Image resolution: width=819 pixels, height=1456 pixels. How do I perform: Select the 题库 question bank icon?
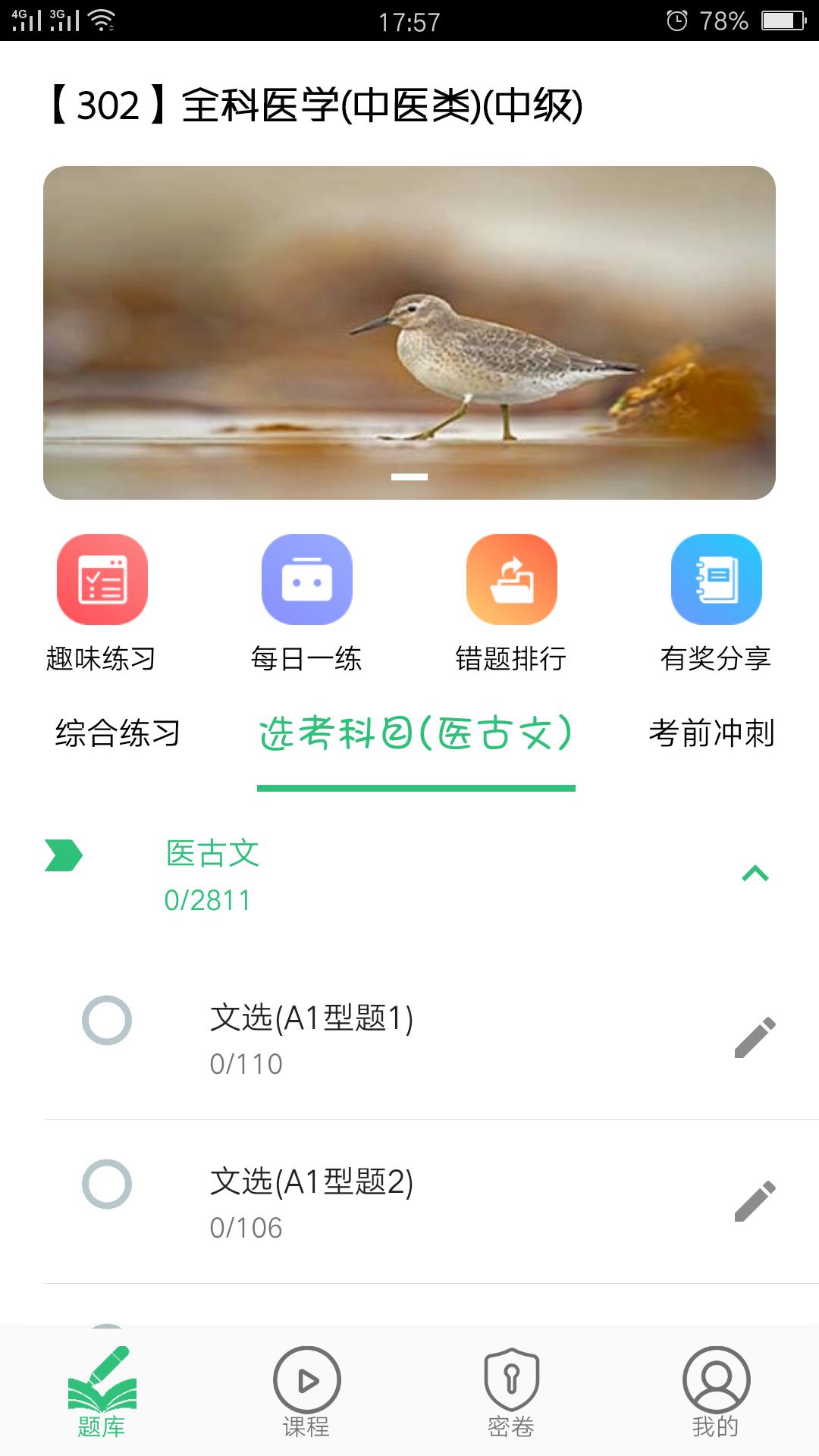(102, 1394)
